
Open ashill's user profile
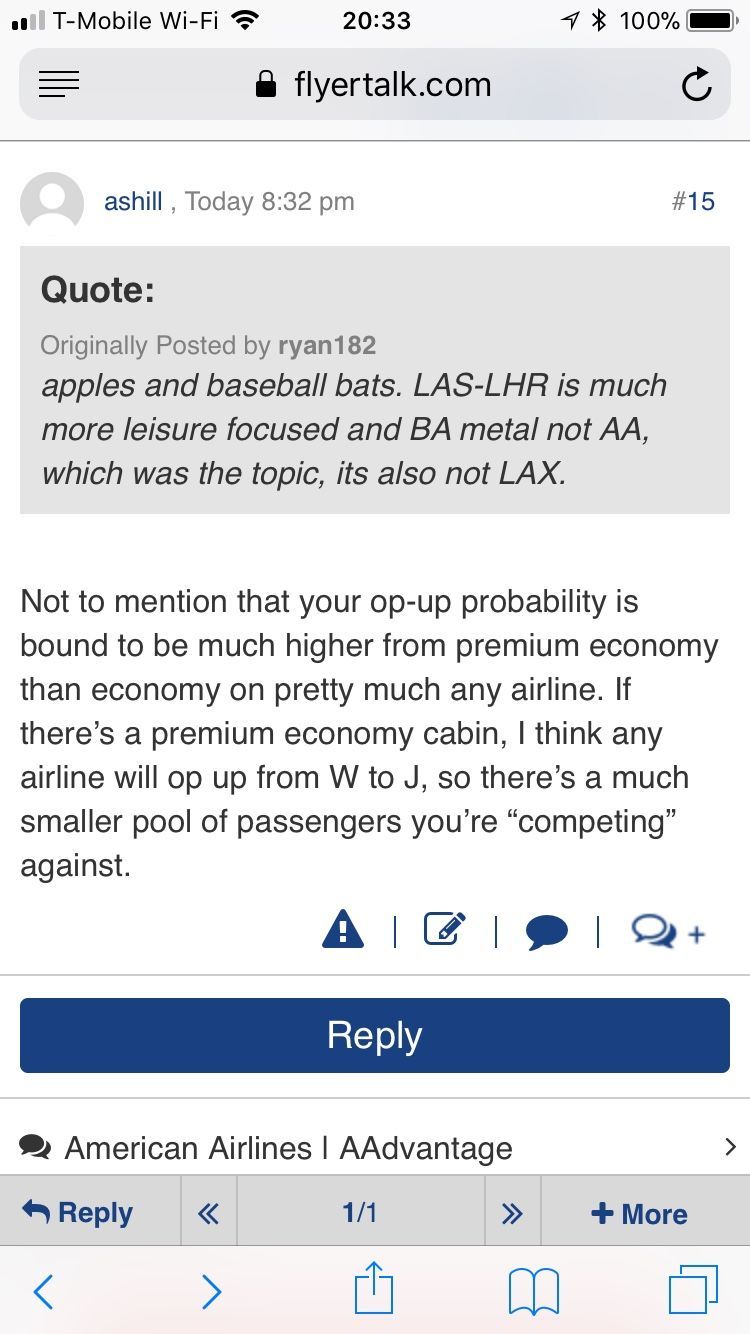point(132,201)
